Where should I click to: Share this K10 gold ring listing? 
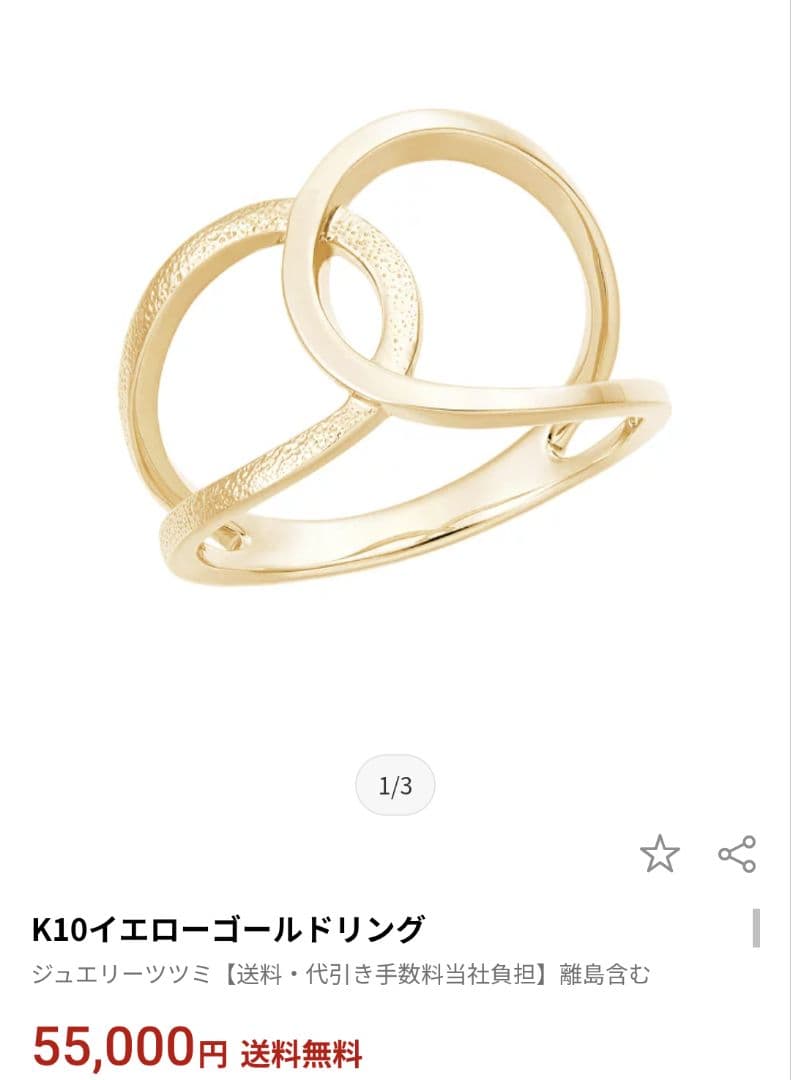click(737, 855)
